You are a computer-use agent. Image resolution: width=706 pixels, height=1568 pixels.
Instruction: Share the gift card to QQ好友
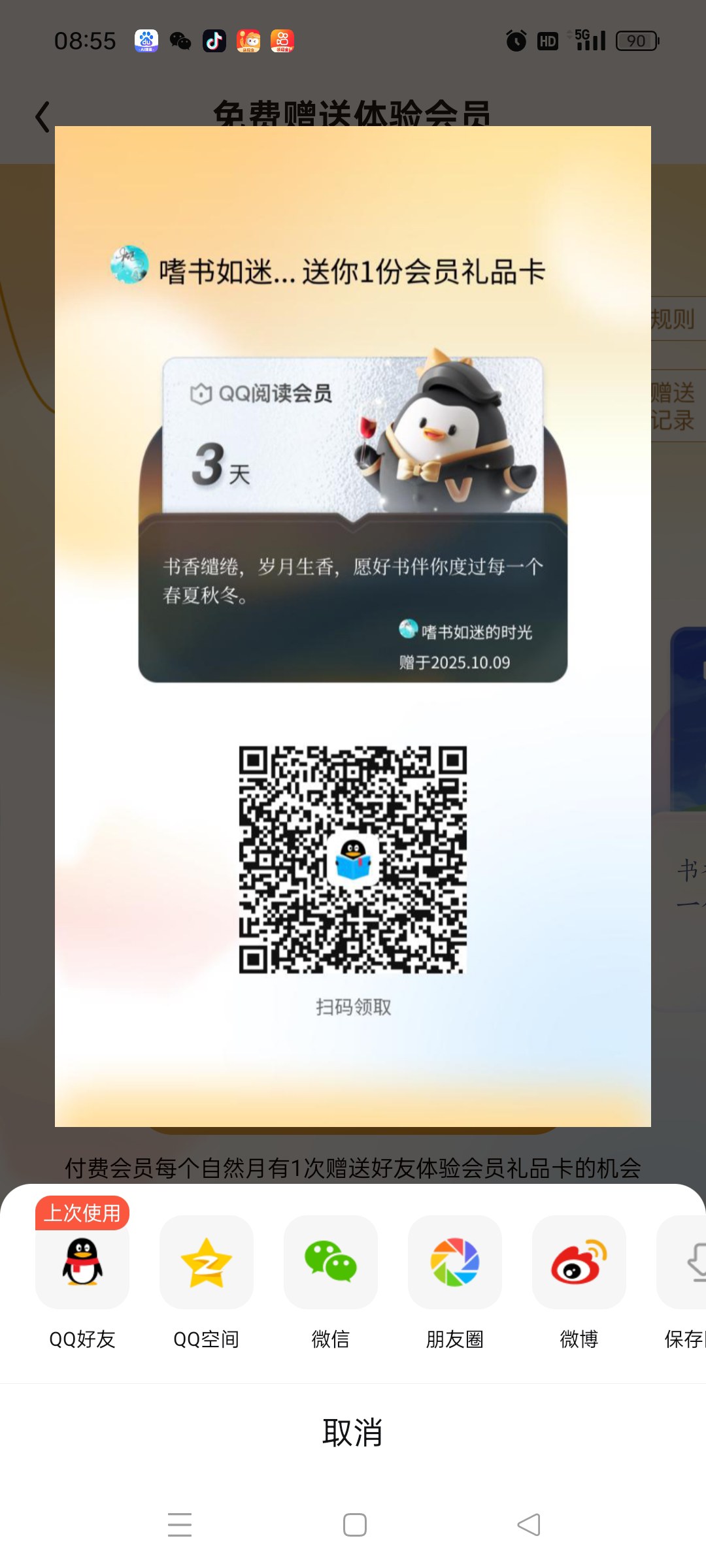click(x=82, y=1262)
